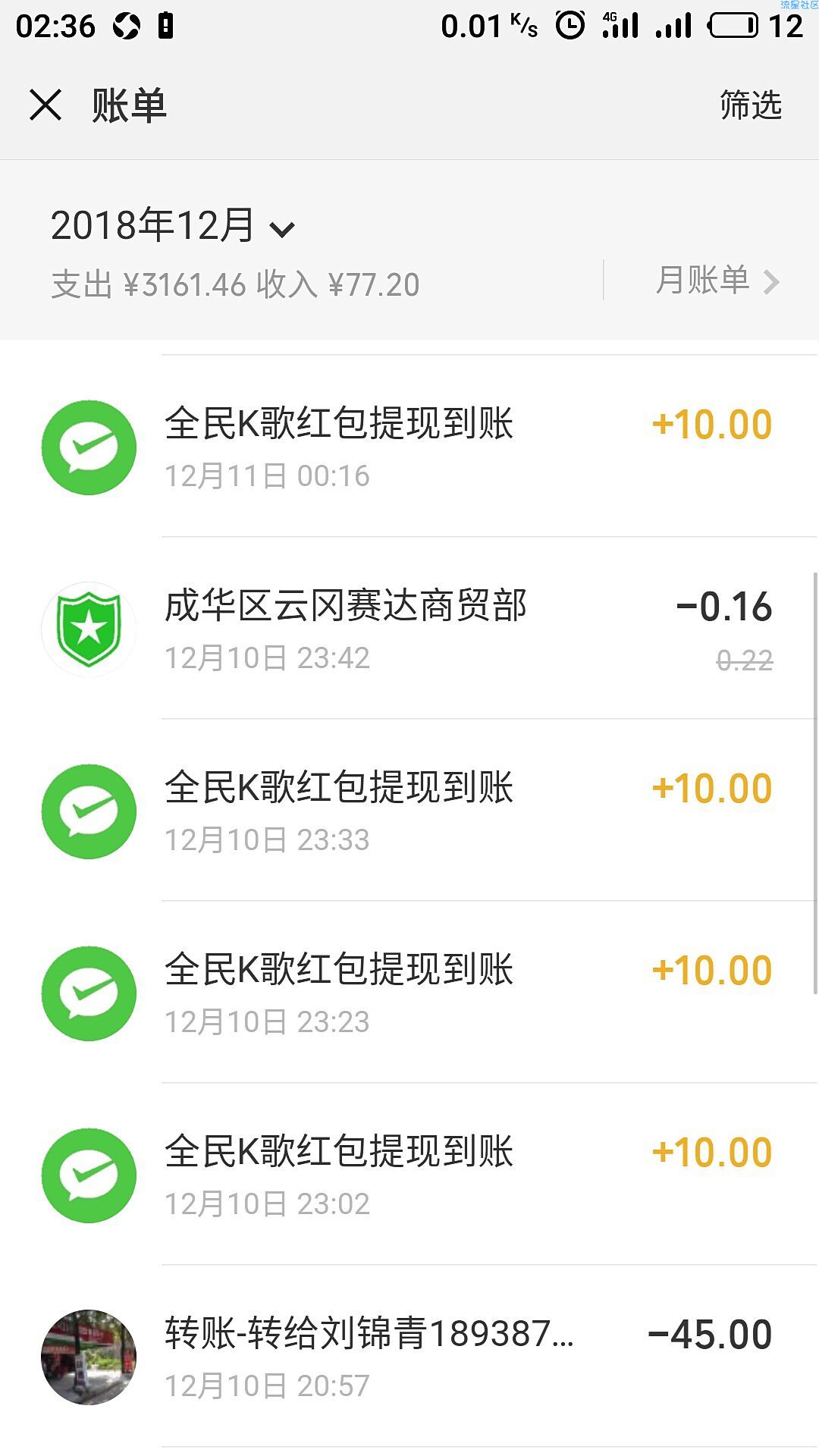Tap 全民K歌红包提现到账 entry at 23:02
819x1456 pixels.
click(x=409, y=1175)
